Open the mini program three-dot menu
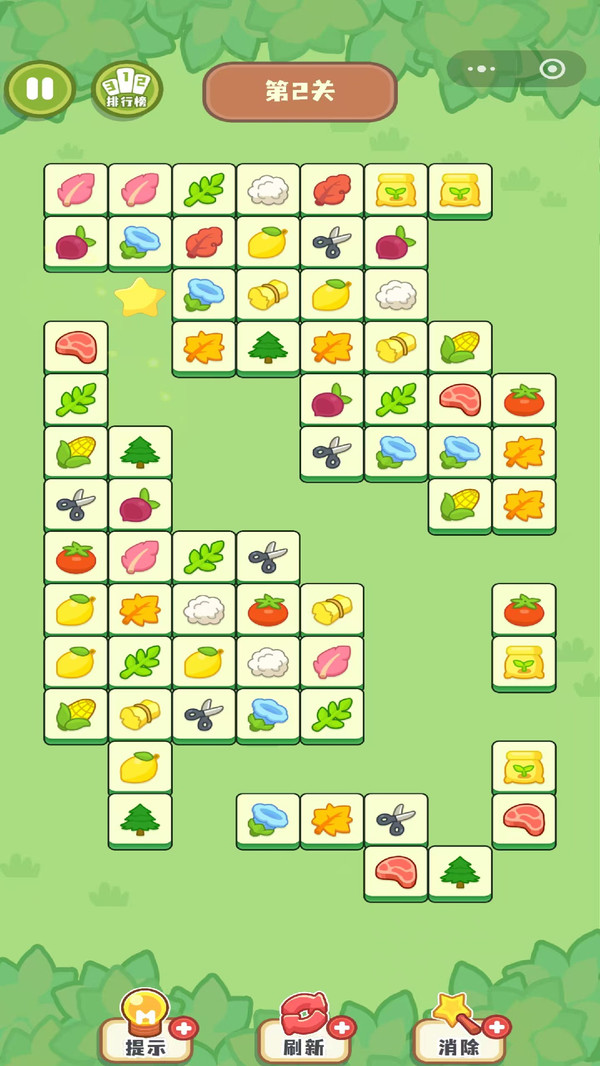 [481, 69]
